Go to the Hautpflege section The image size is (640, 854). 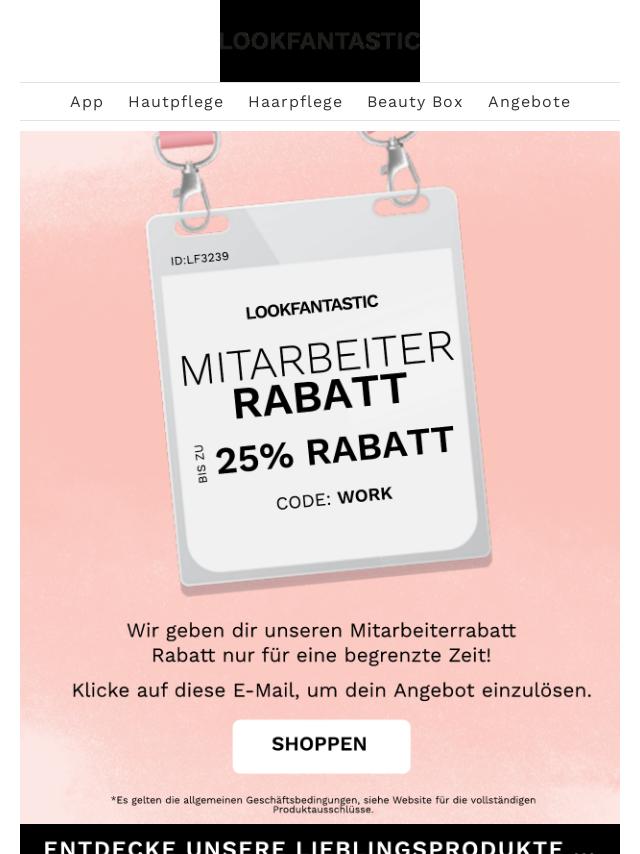tap(176, 102)
